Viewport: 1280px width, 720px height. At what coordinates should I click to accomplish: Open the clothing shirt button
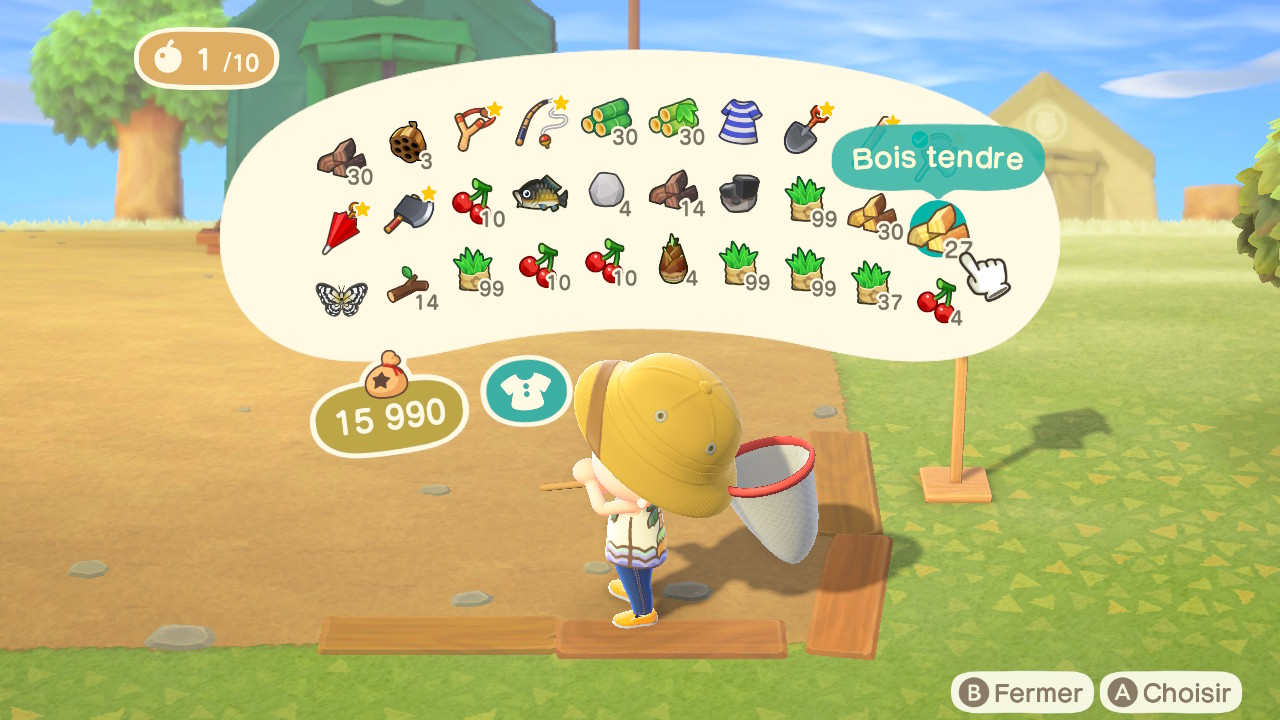[526, 390]
